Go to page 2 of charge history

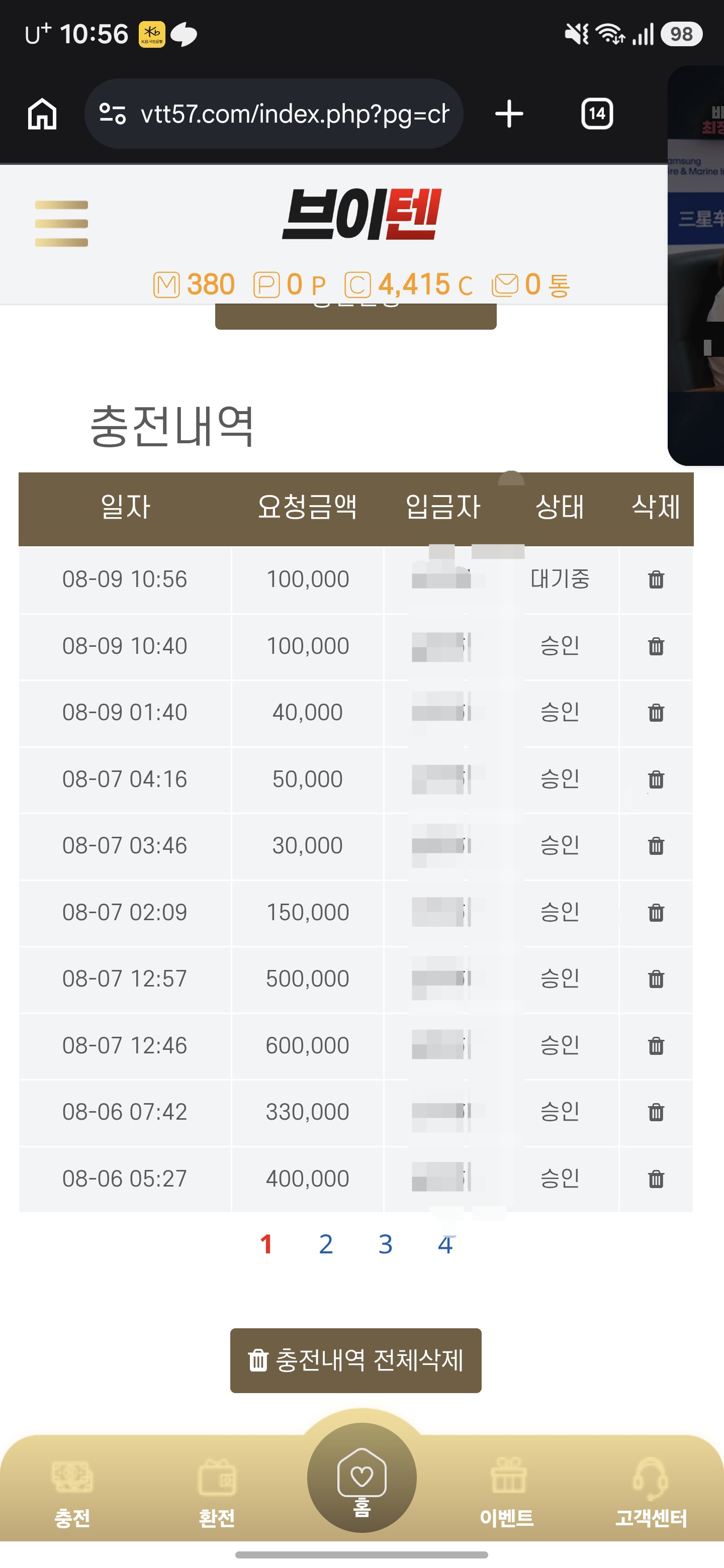pos(326,1244)
